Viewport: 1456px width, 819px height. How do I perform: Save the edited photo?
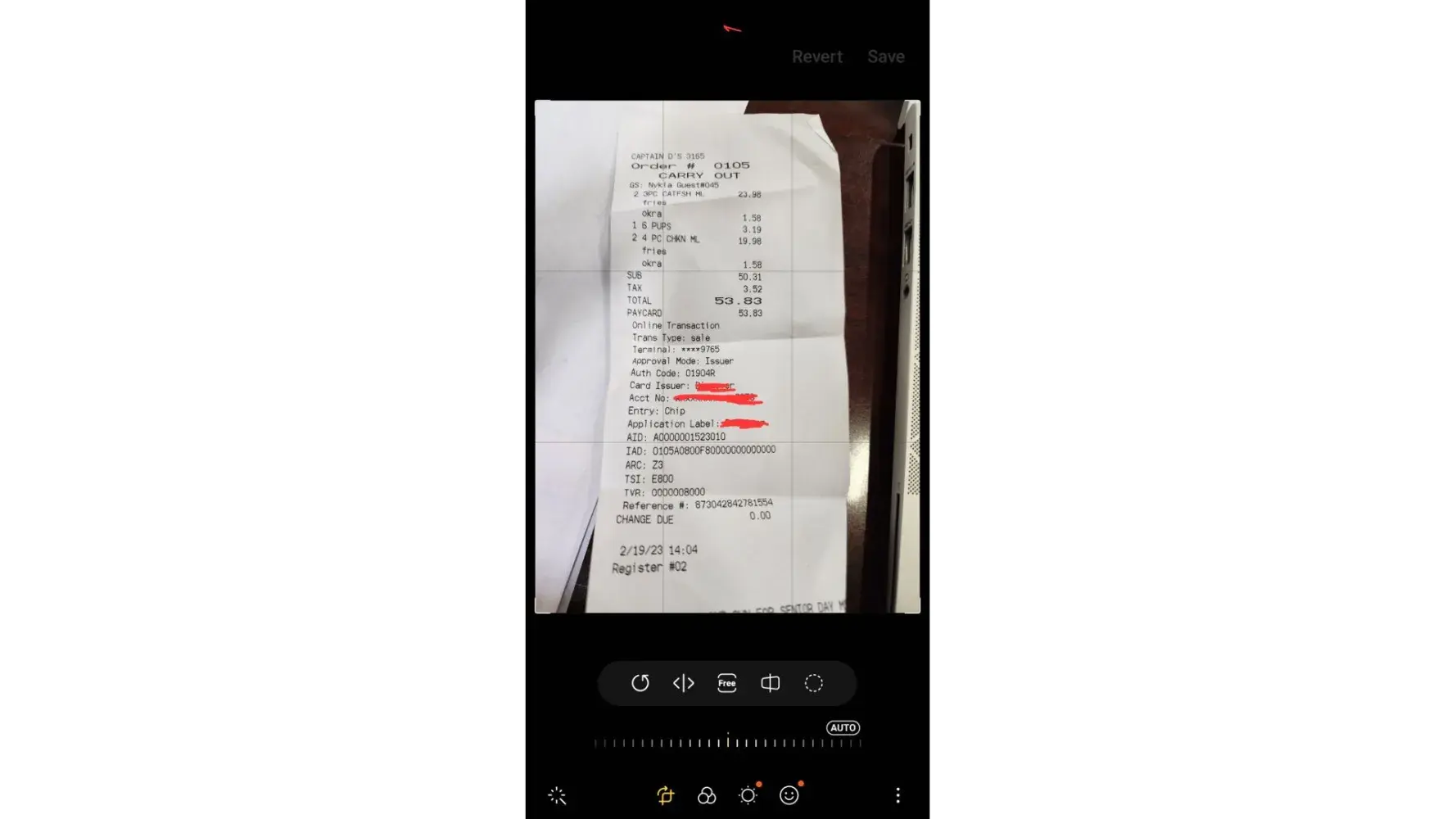pos(885,57)
